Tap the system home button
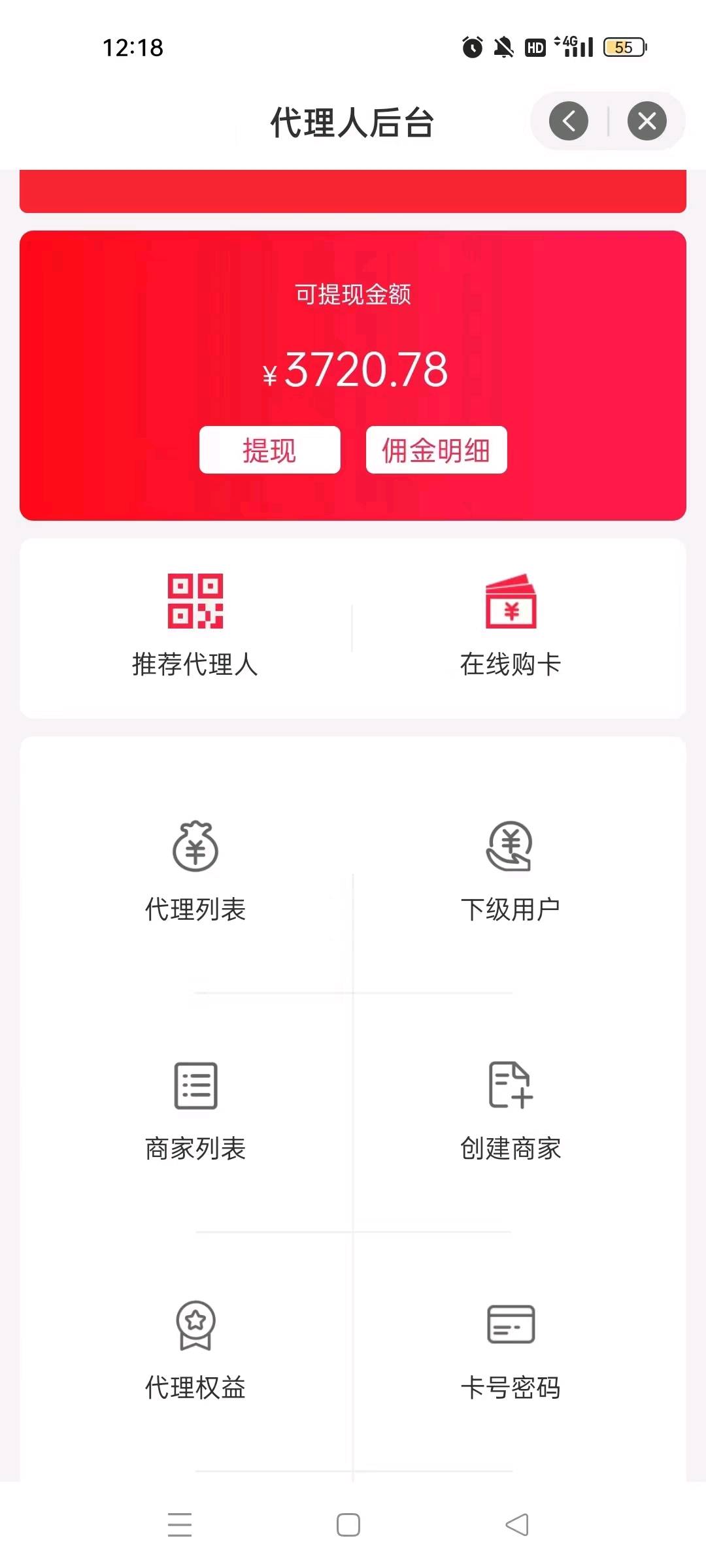706x1568 pixels. coord(348,1525)
